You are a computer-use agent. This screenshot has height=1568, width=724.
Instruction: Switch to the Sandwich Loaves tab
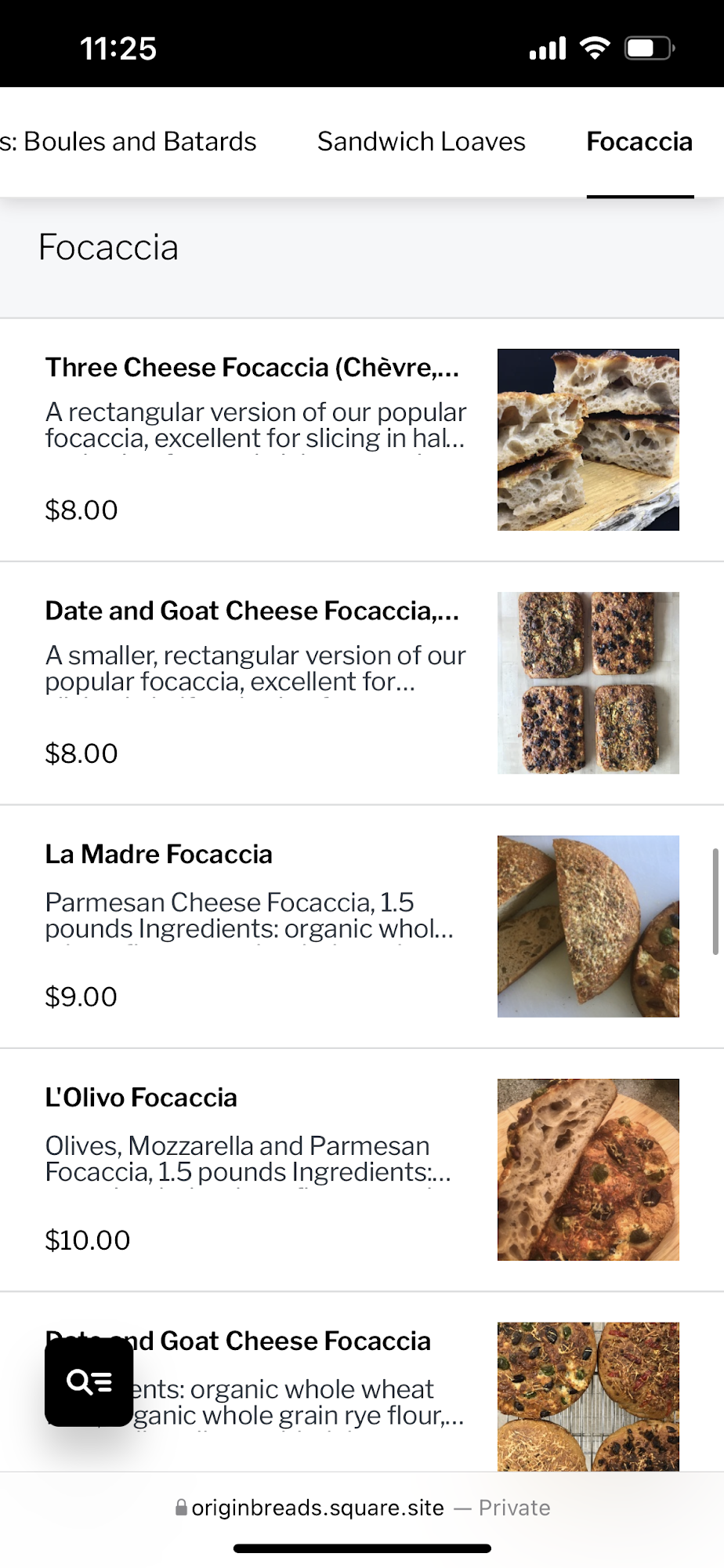pyautogui.click(x=421, y=142)
